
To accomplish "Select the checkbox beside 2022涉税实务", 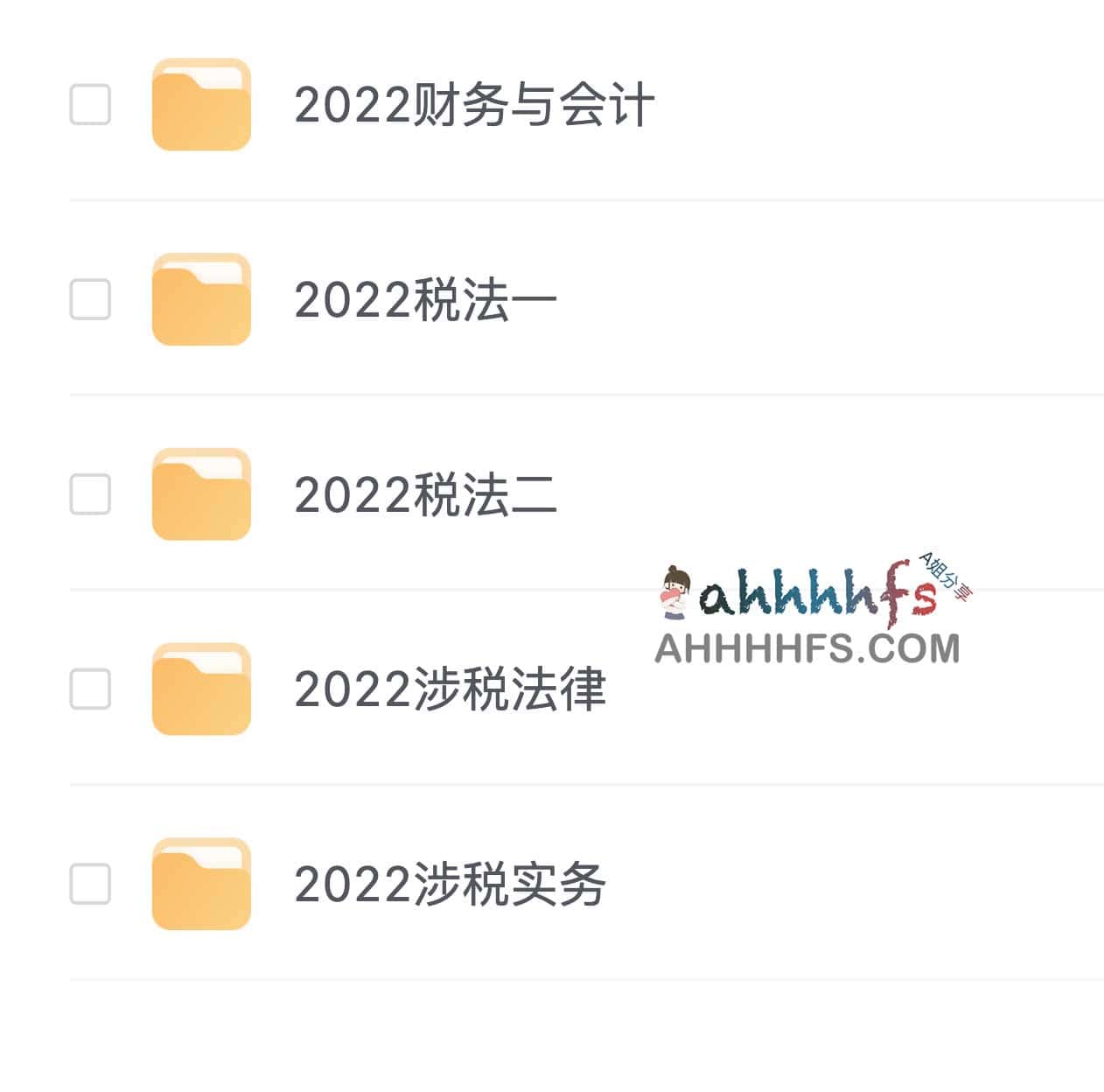I will (90, 884).
